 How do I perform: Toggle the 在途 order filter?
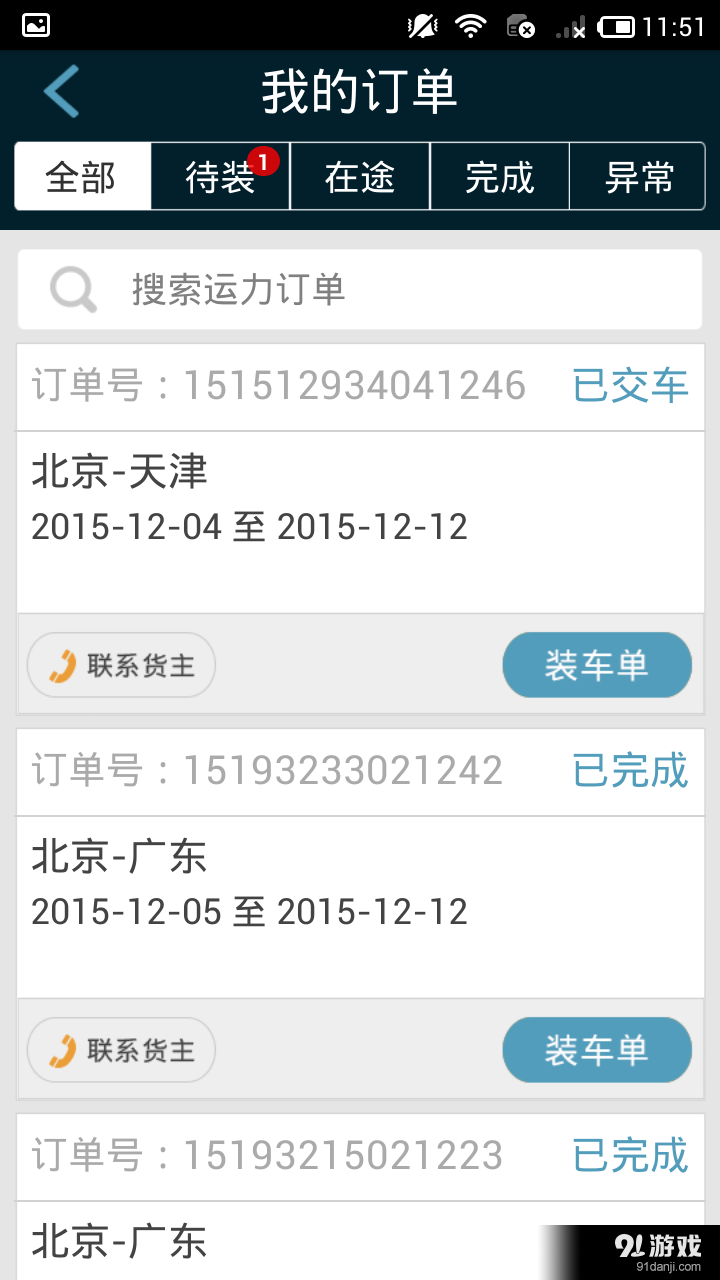pos(359,176)
